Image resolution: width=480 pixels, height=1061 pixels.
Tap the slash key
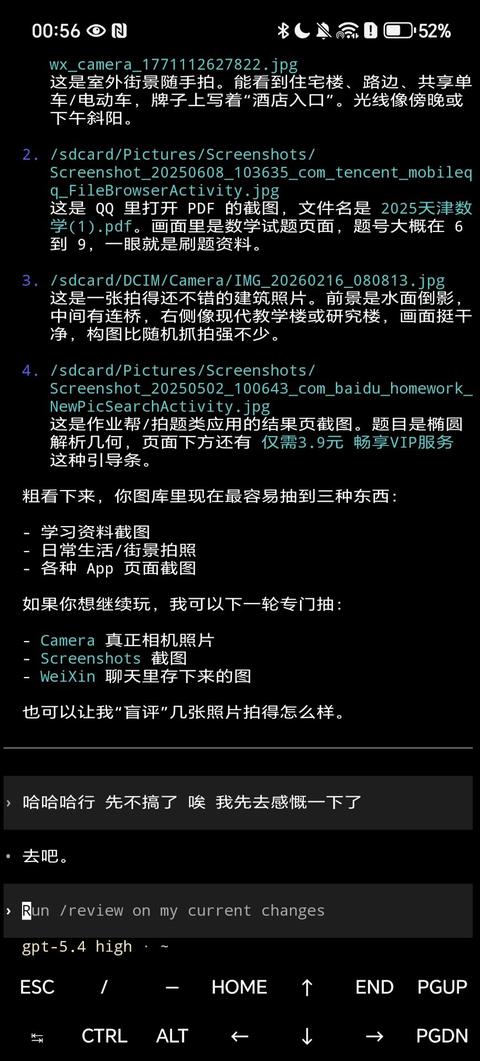[104, 987]
